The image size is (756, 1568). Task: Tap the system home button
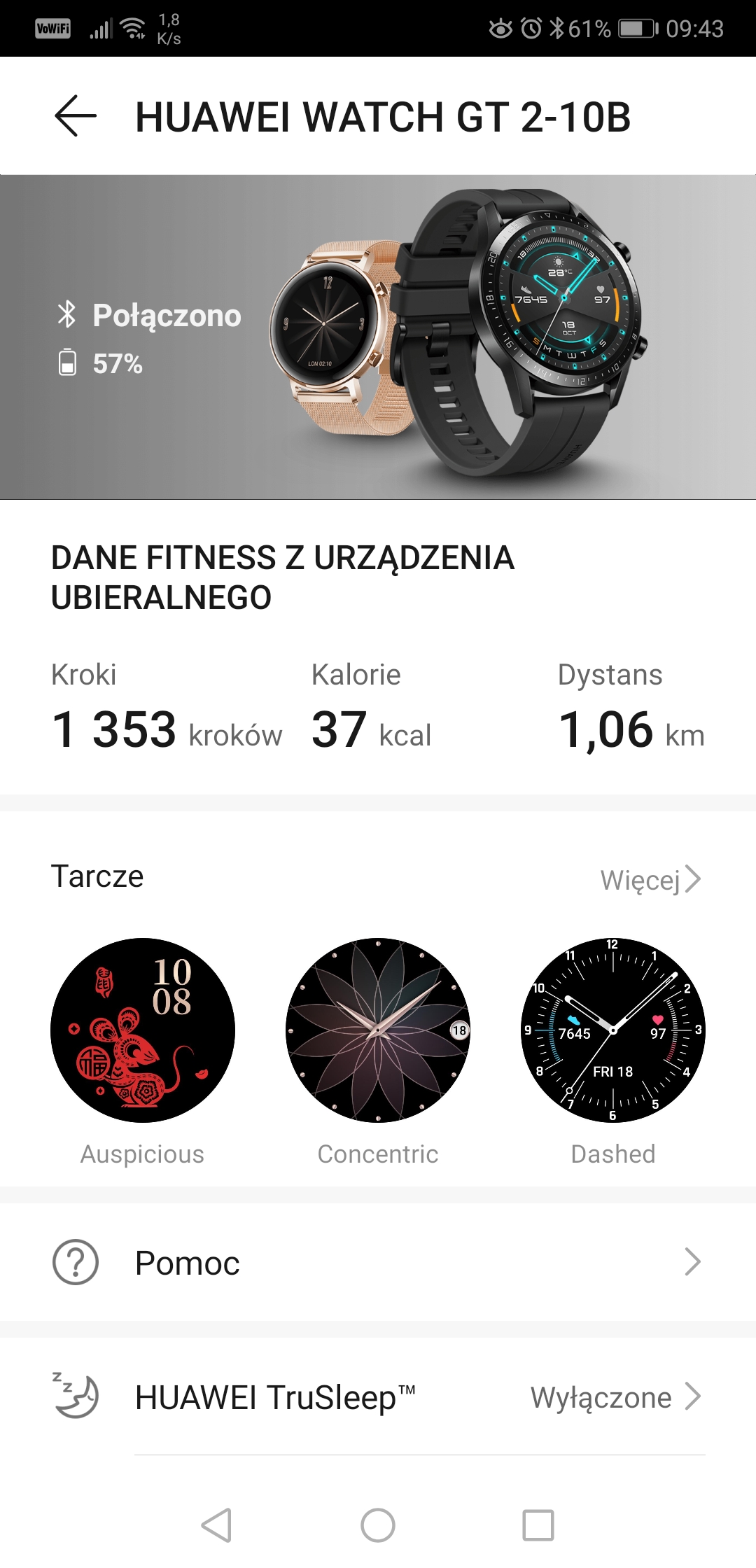[x=378, y=1525]
